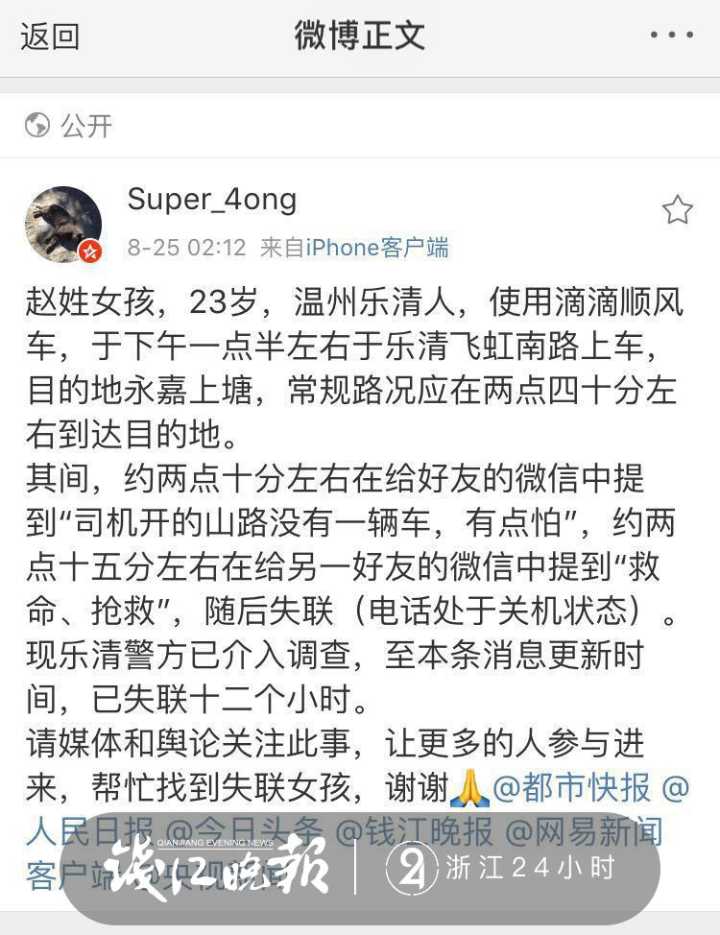720x935 pixels.
Task: Open the @钱江晚报 mention
Action: click(414, 830)
